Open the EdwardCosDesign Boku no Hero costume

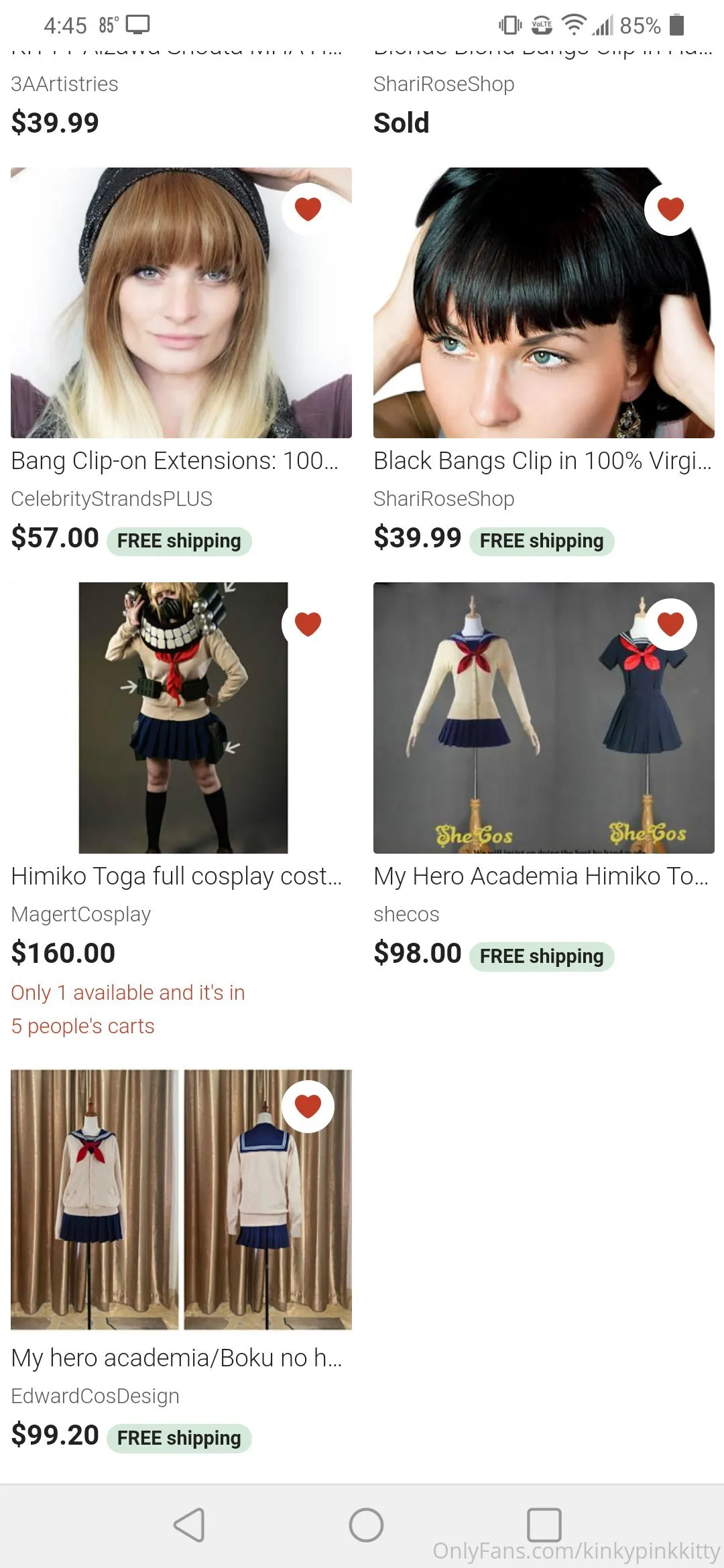coord(181,1199)
